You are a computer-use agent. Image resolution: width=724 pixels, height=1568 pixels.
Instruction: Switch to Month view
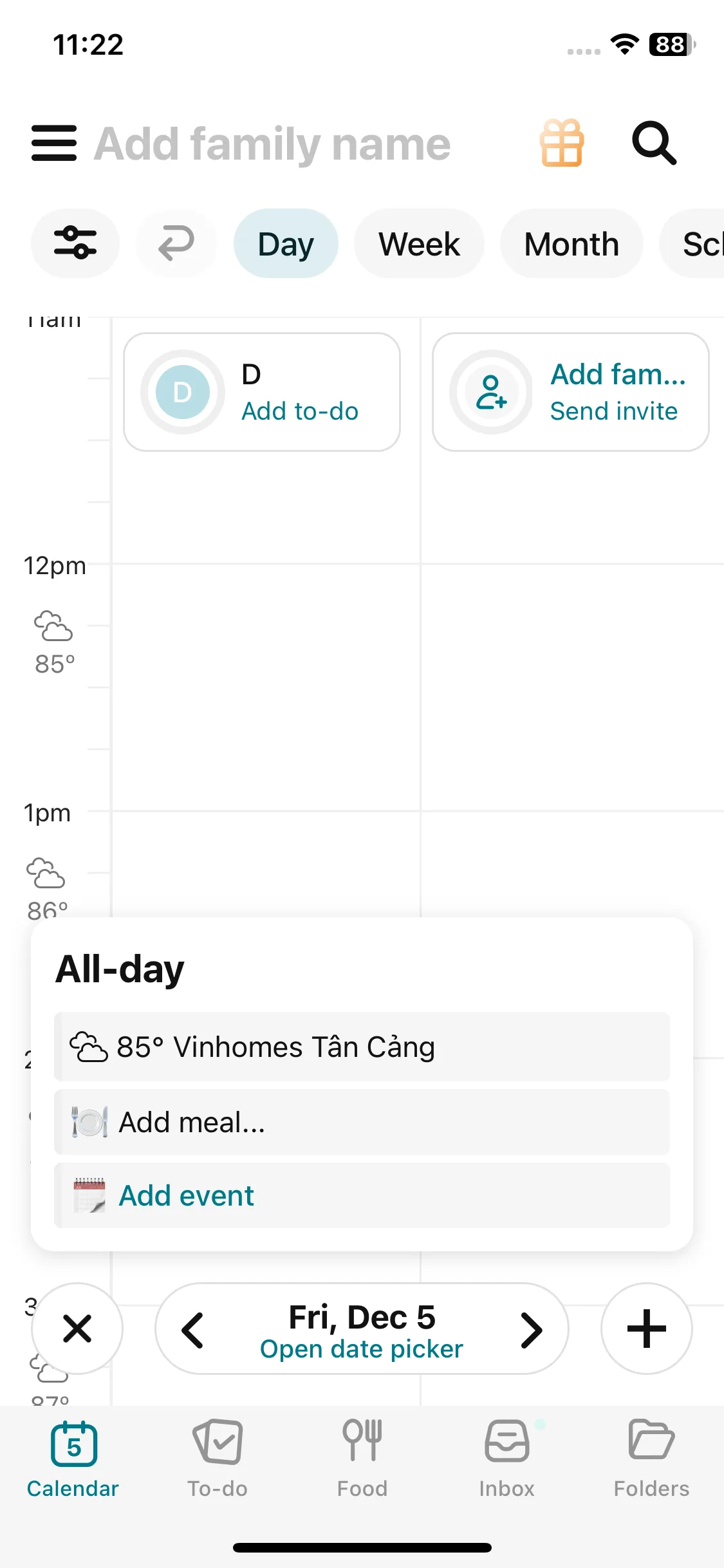click(571, 243)
